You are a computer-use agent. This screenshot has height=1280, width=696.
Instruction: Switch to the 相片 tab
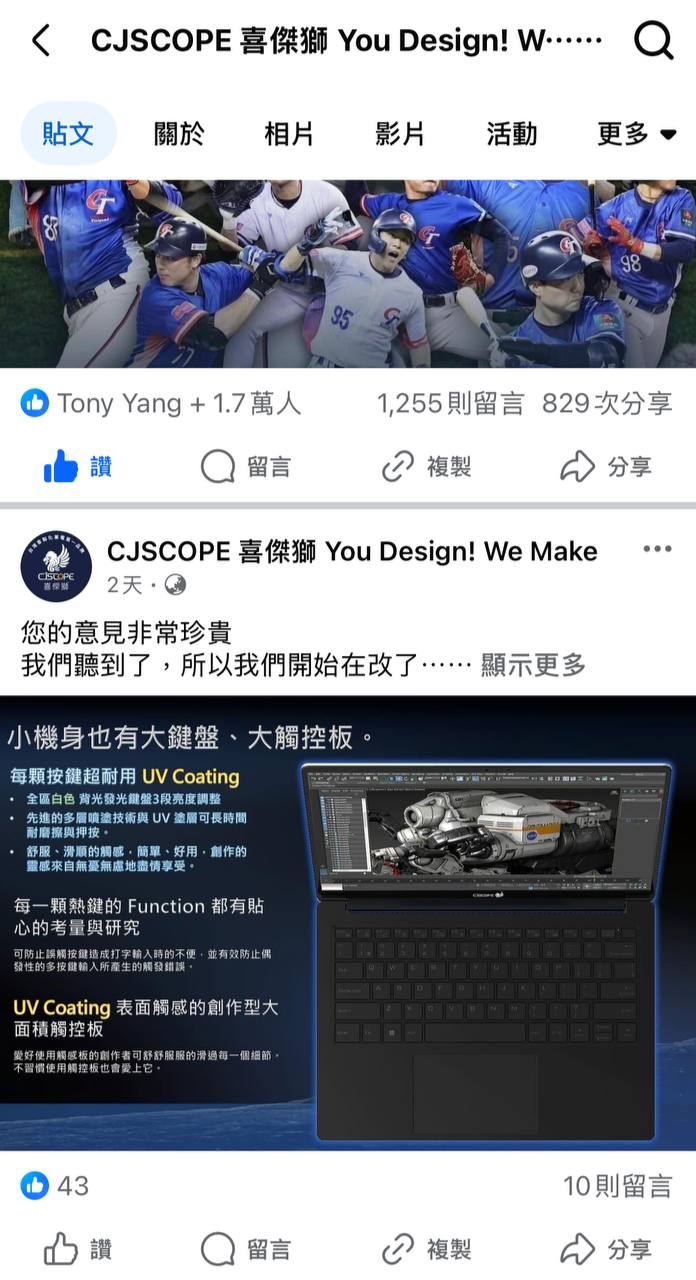pyautogui.click(x=289, y=134)
